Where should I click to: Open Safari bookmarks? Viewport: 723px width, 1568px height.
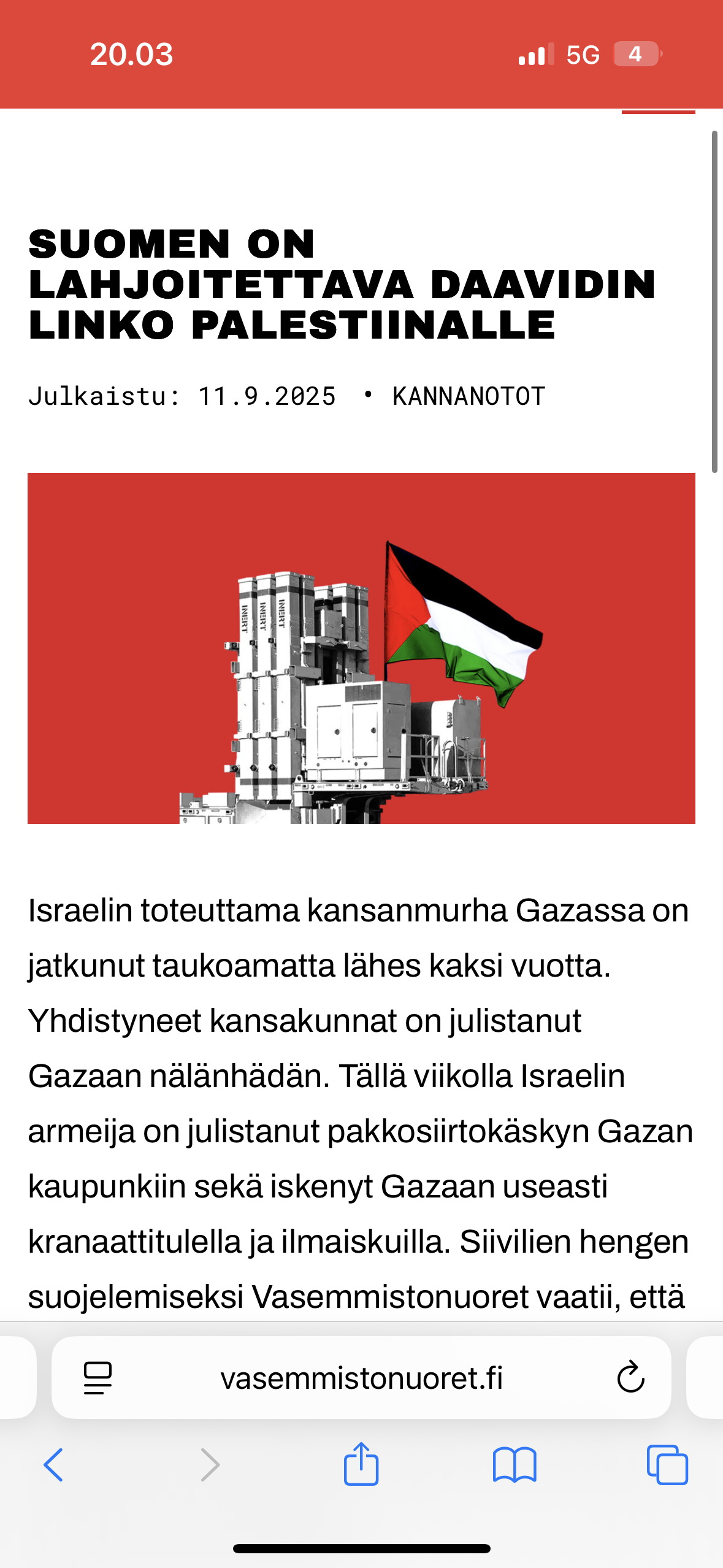click(515, 1465)
